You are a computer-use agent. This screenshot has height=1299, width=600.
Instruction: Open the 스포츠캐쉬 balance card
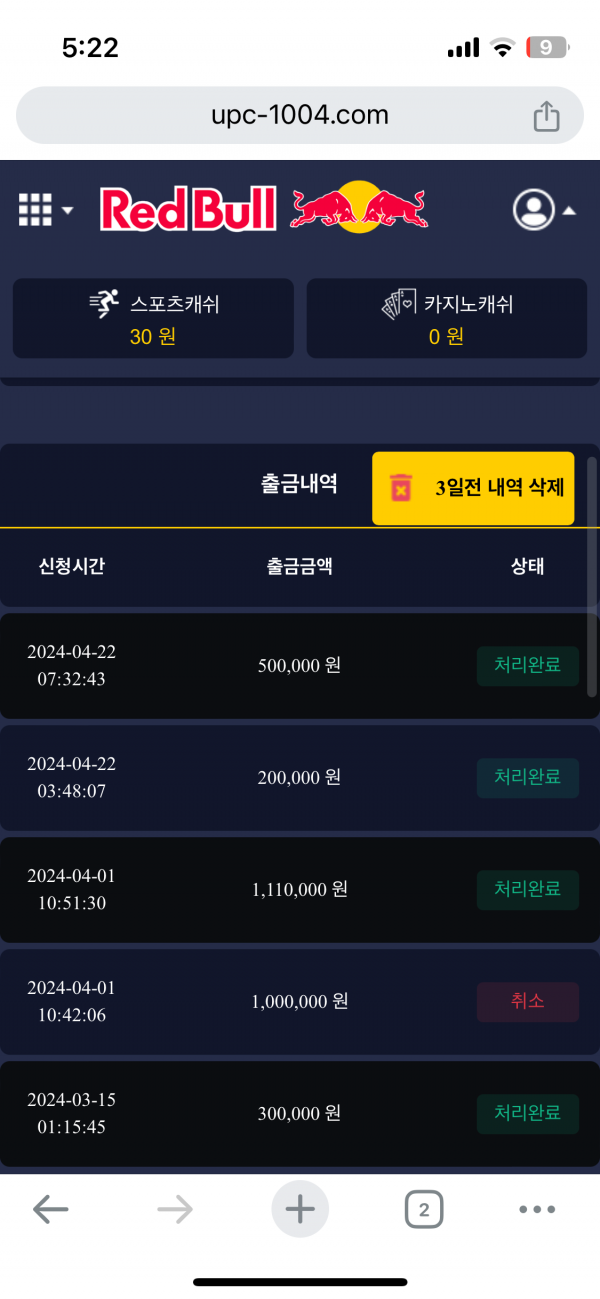coord(153,318)
